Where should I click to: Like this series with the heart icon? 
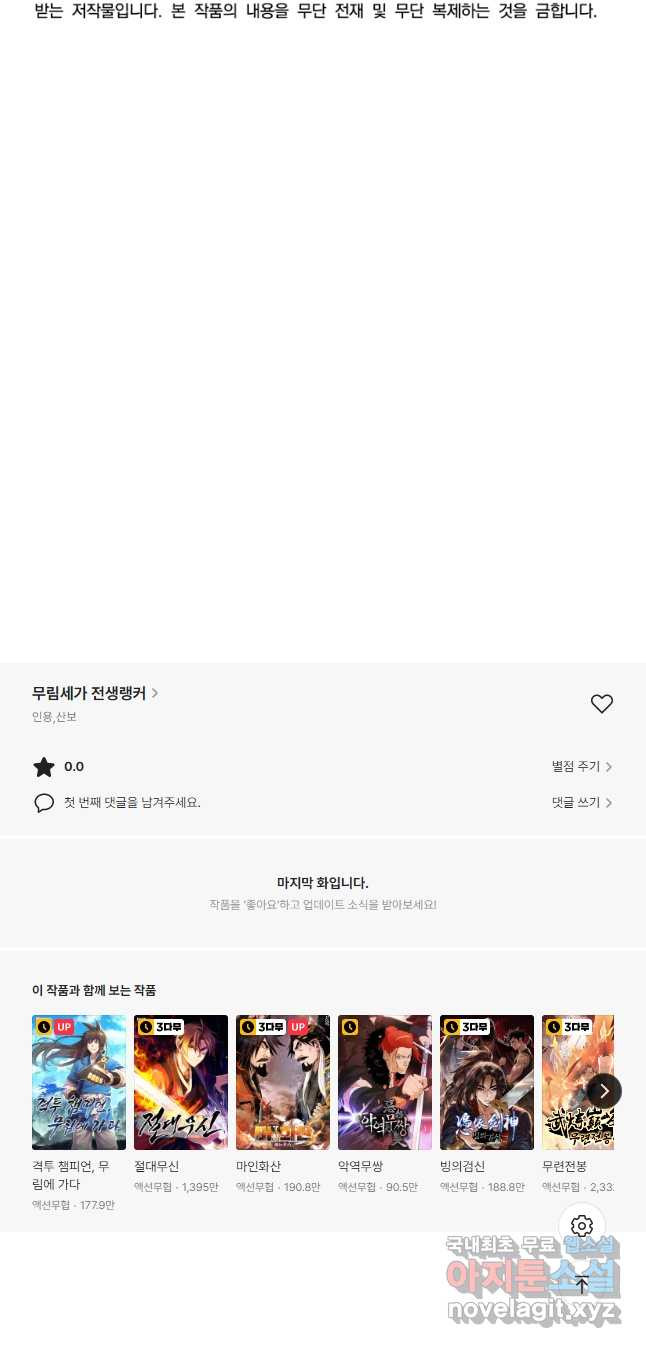click(x=601, y=704)
